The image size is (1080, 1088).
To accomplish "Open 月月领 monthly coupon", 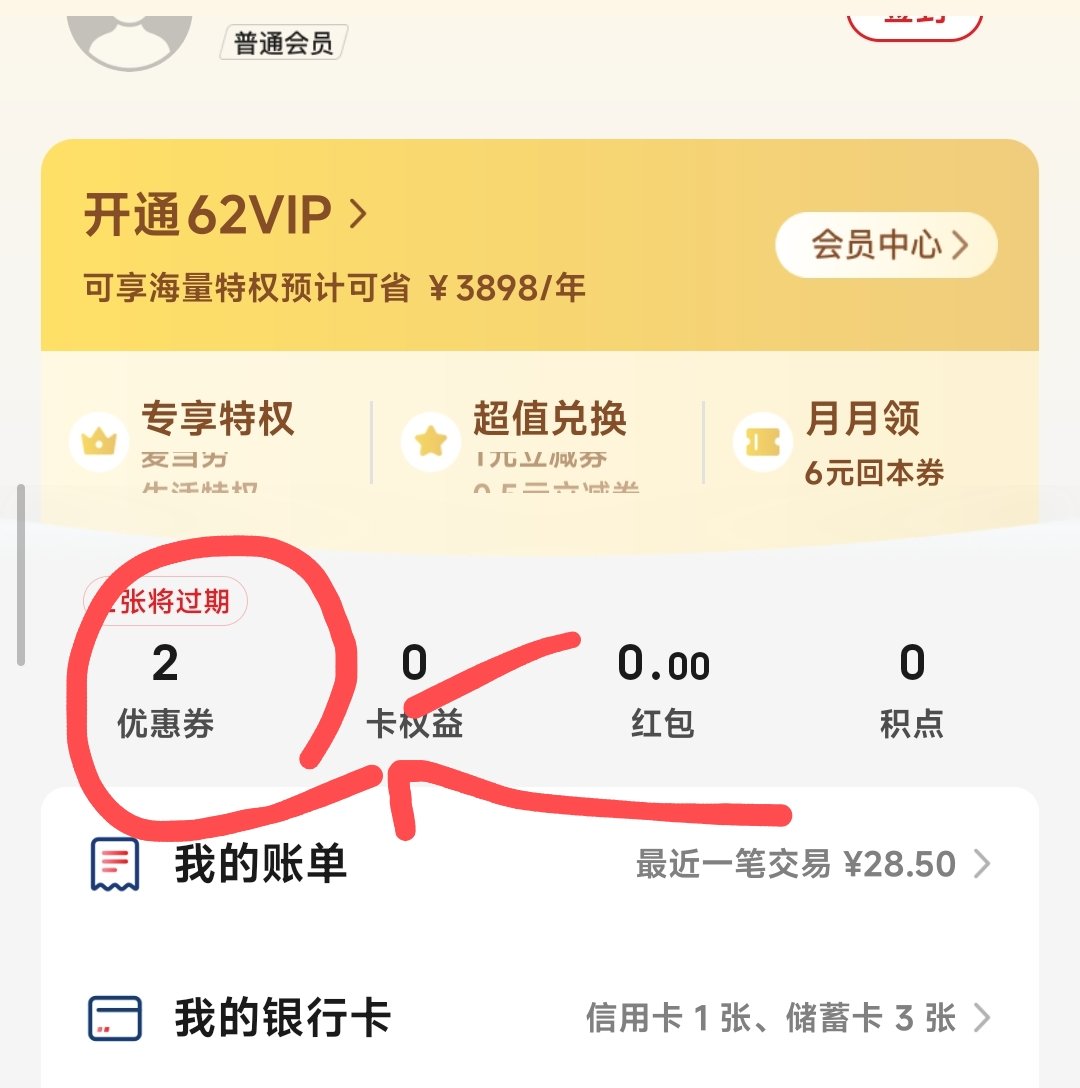I will point(862,440).
